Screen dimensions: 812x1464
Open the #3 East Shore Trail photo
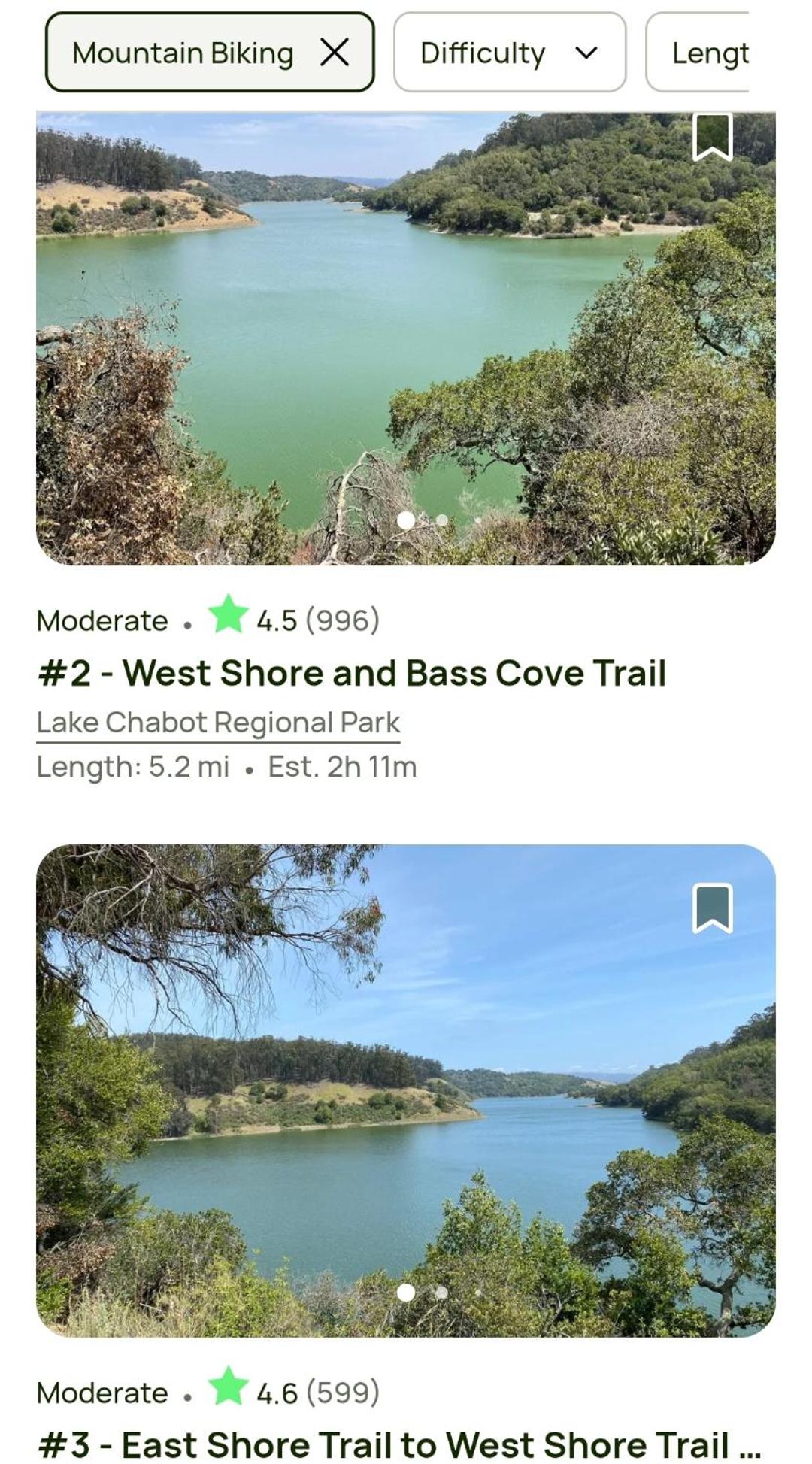(x=406, y=1090)
